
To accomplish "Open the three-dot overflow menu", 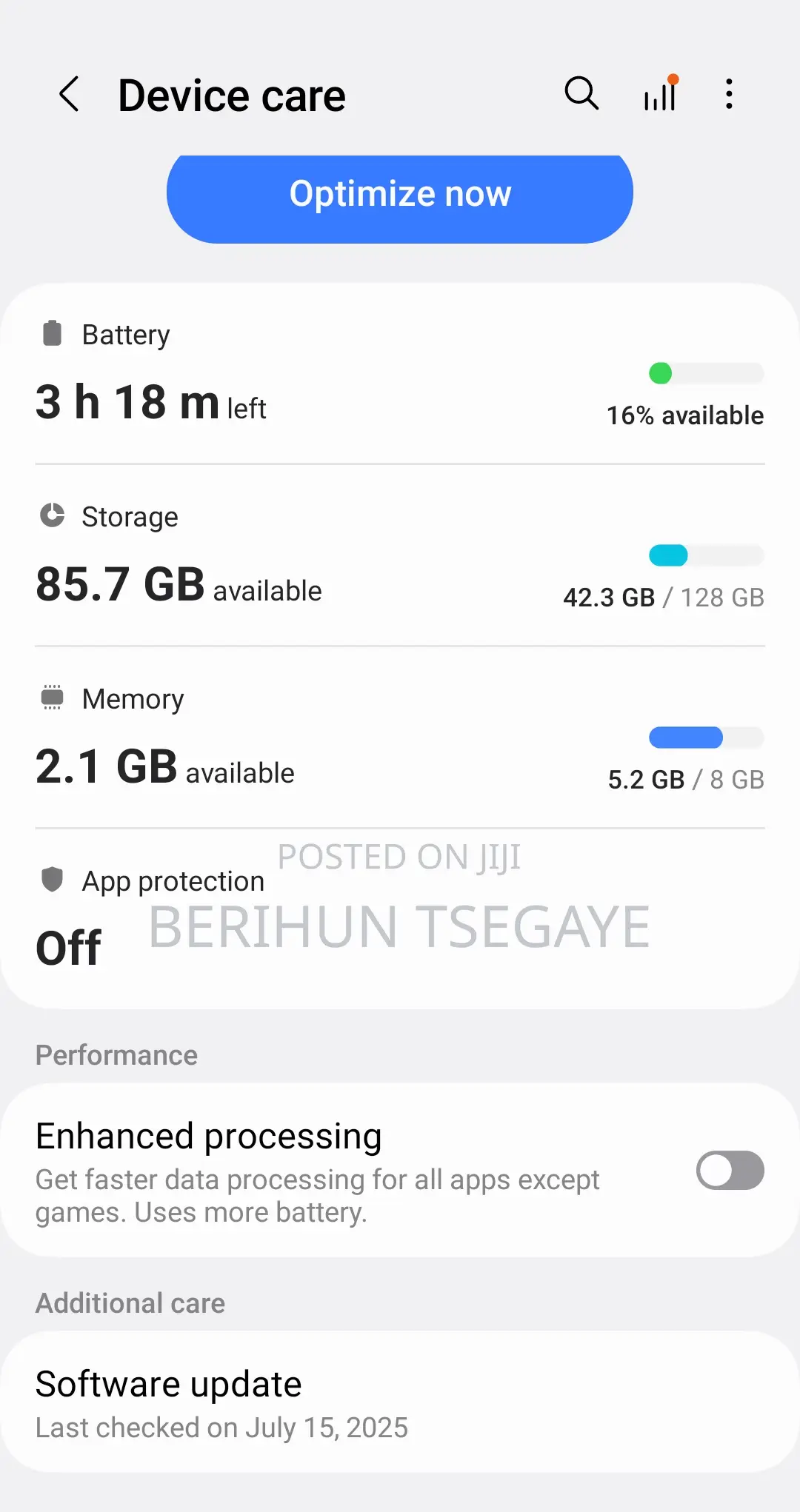I will (x=728, y=95).
